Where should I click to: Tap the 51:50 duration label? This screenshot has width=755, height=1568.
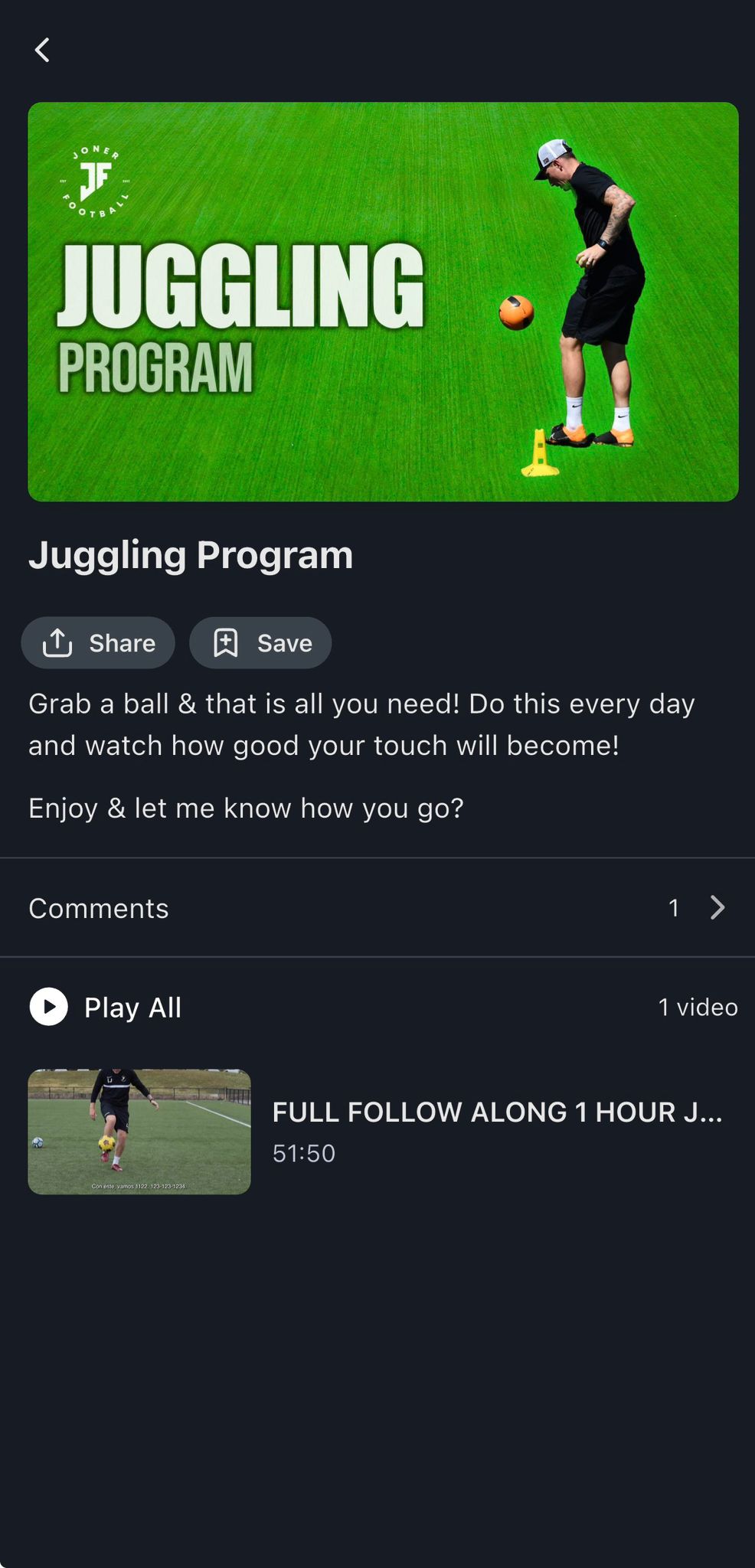(304, 1153)
